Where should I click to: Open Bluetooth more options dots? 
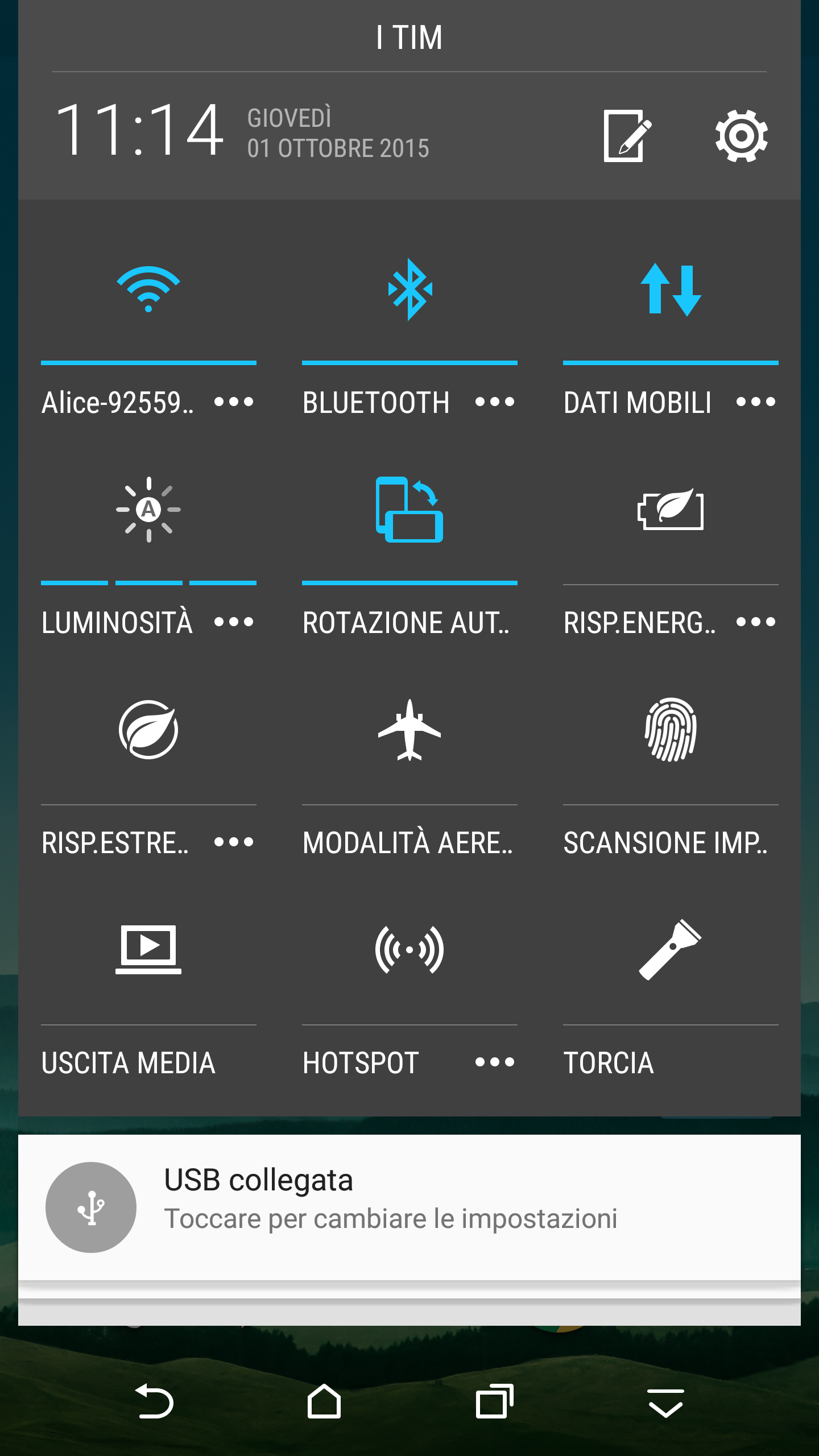click(x=495, y=402)
